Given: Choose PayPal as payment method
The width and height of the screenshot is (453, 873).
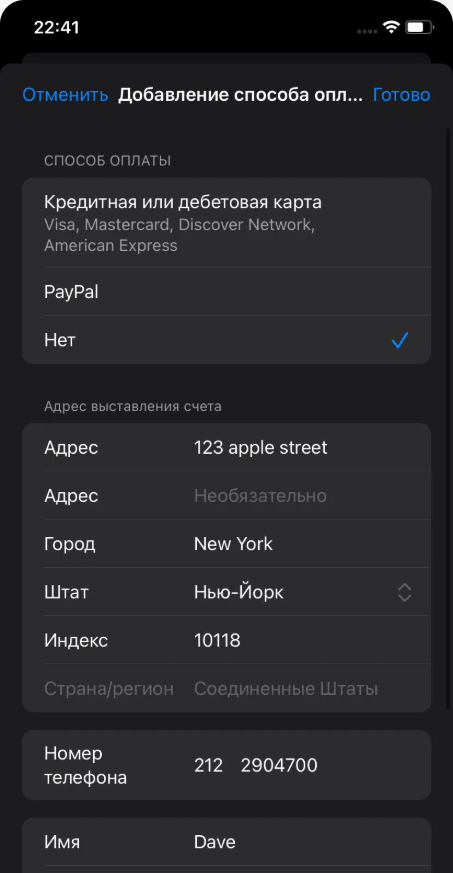Looking at the screenshot, I should pyautogui.click(x=226, y=292).
